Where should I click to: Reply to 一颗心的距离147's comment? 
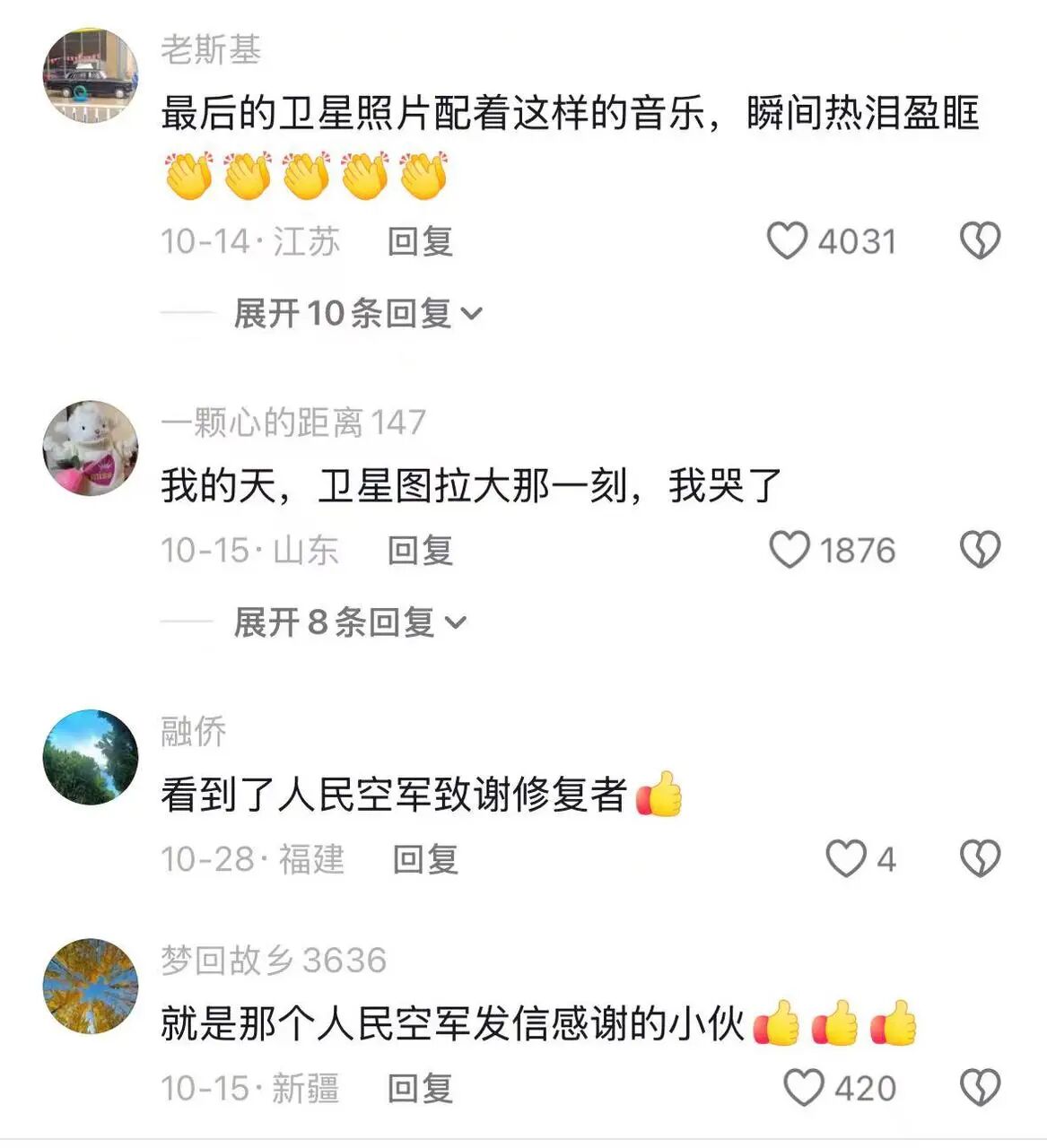tap(420, 550)
